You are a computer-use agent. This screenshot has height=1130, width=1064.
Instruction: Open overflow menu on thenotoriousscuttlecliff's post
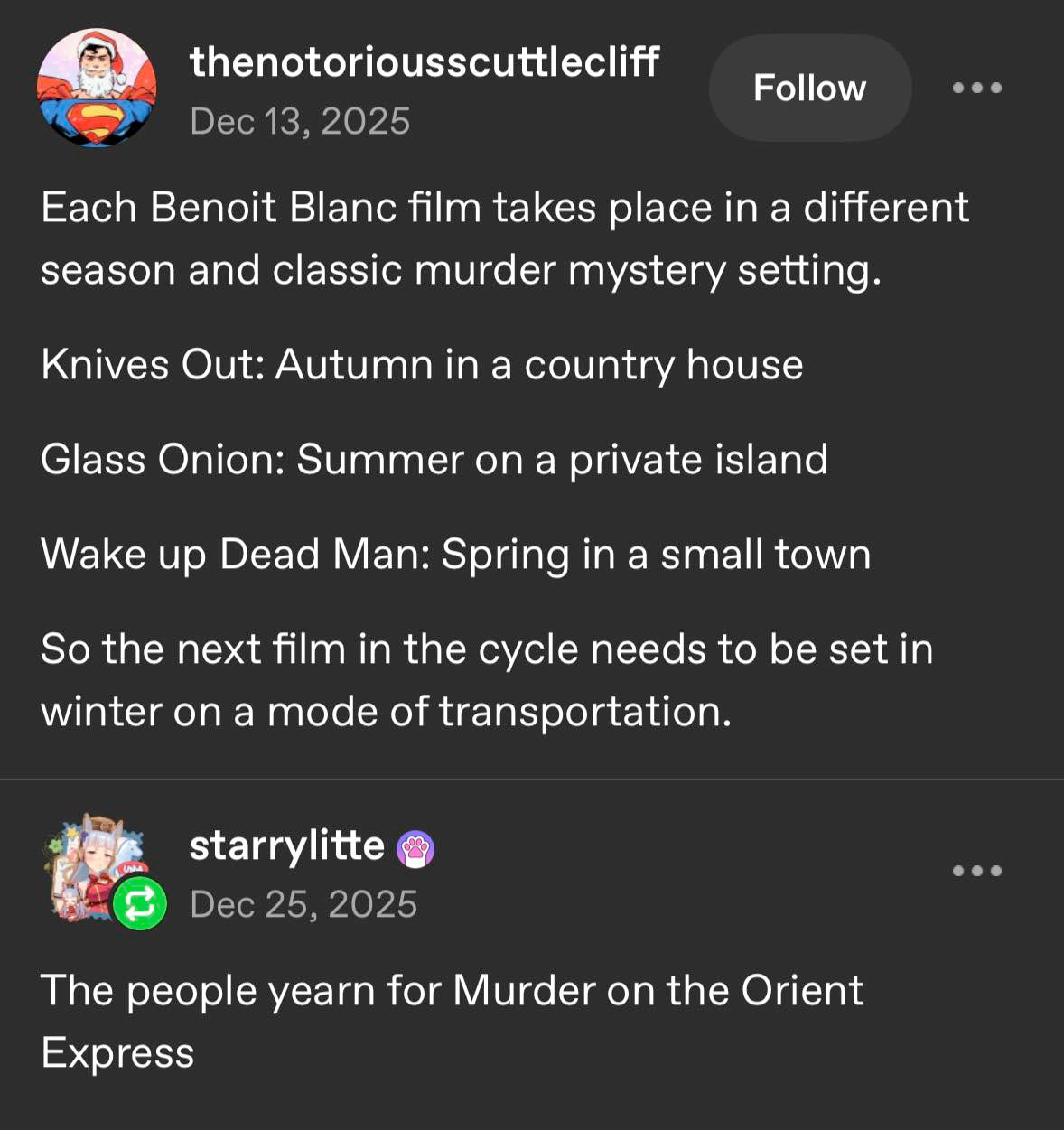tap(977, 88)
